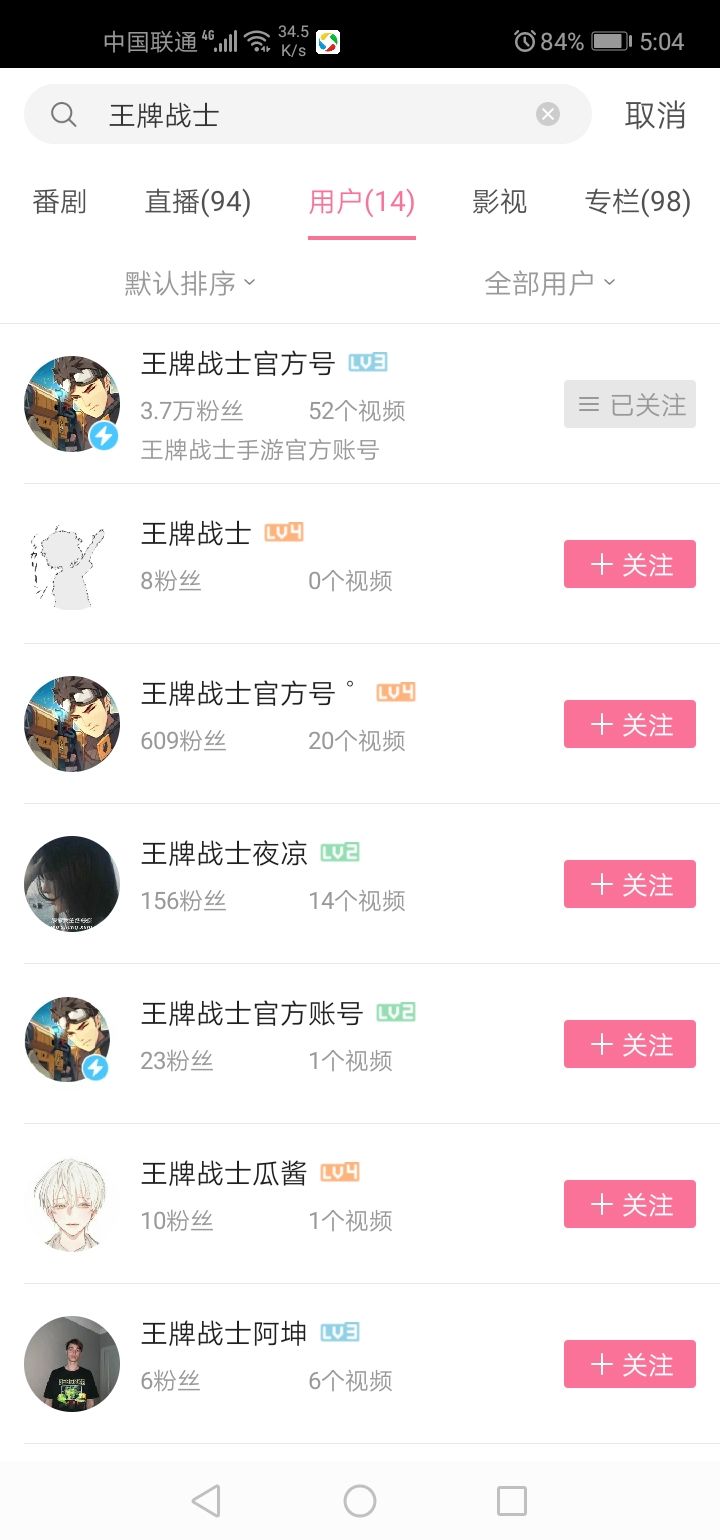Image resolution: width=720 pixels, height=1540 pixels.
Task: Follow the user 王牌战士夜凉
Action: point(630,884)
